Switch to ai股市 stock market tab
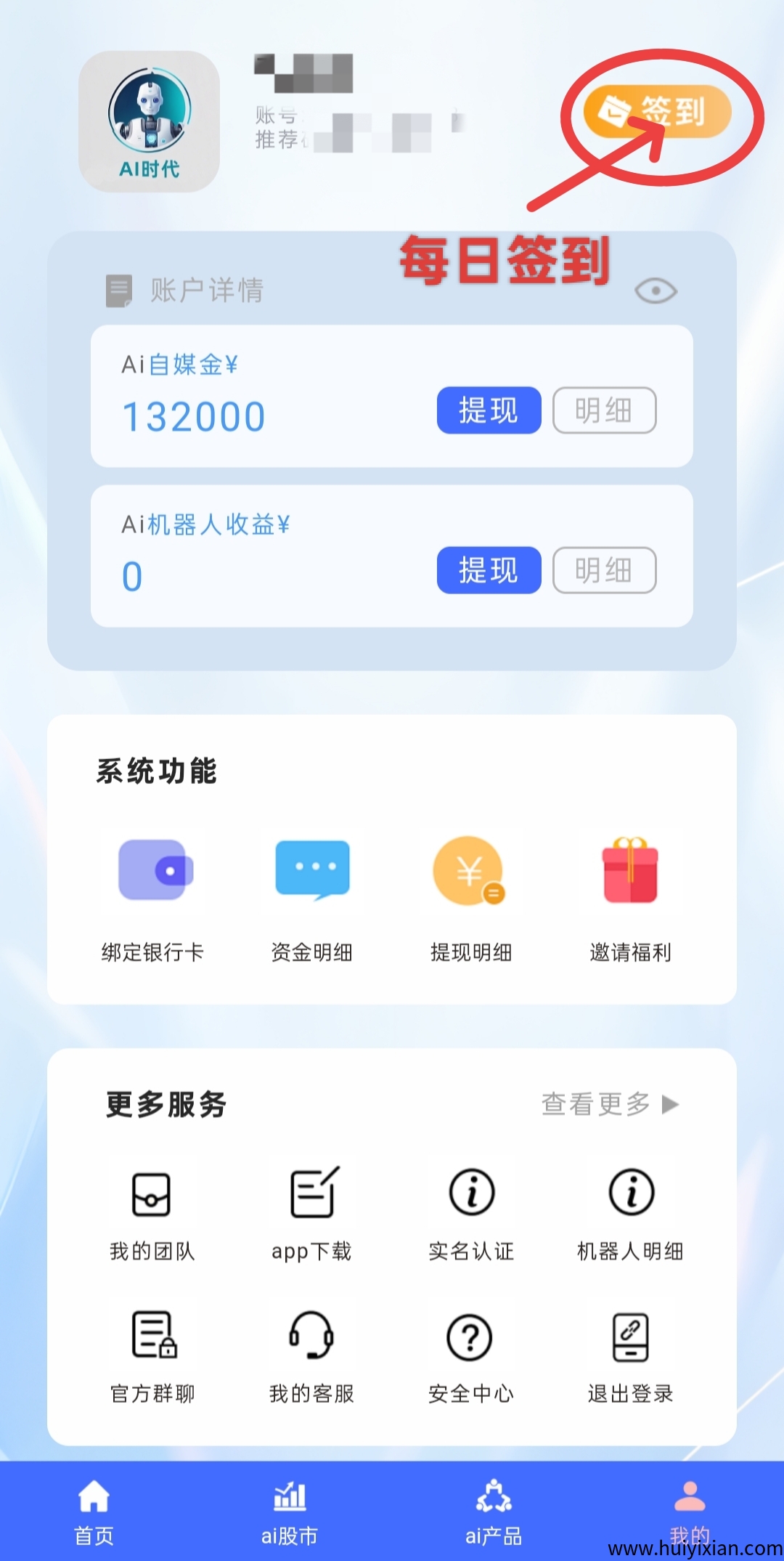The image size is (784, 1561). pyautogui.click(x=290, y=1515)
